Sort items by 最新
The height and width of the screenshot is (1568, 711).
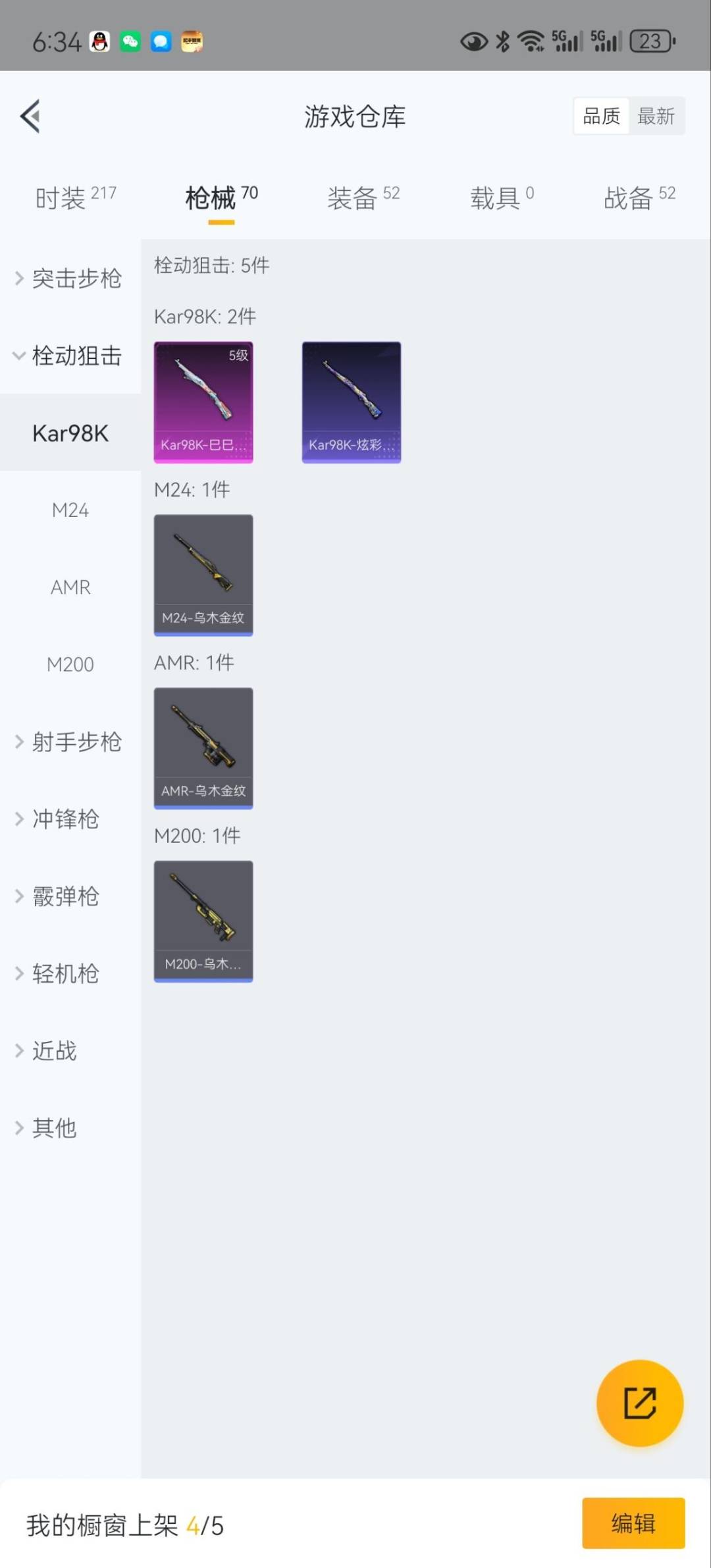coord(656,117)
